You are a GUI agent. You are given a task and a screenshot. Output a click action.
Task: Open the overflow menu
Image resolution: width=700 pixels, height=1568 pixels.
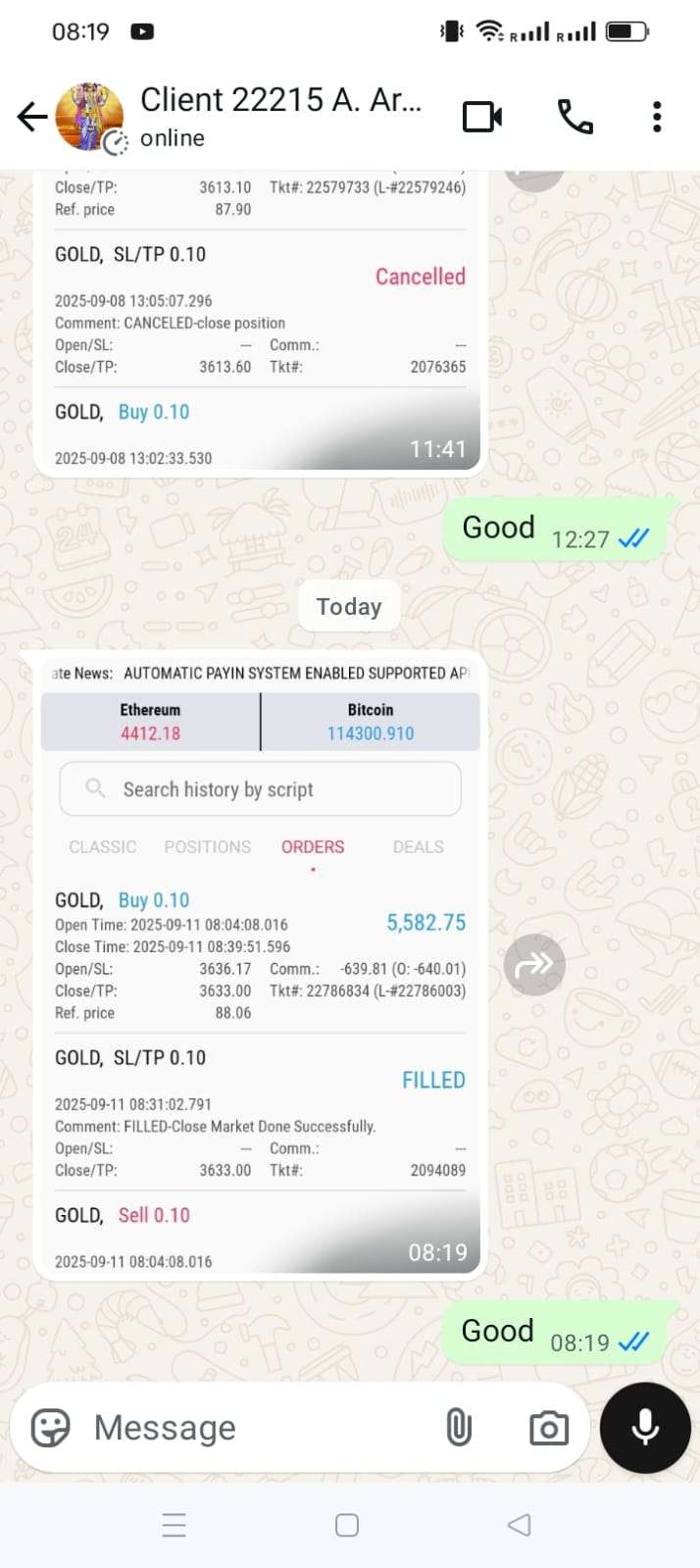(x=657, y=118)
